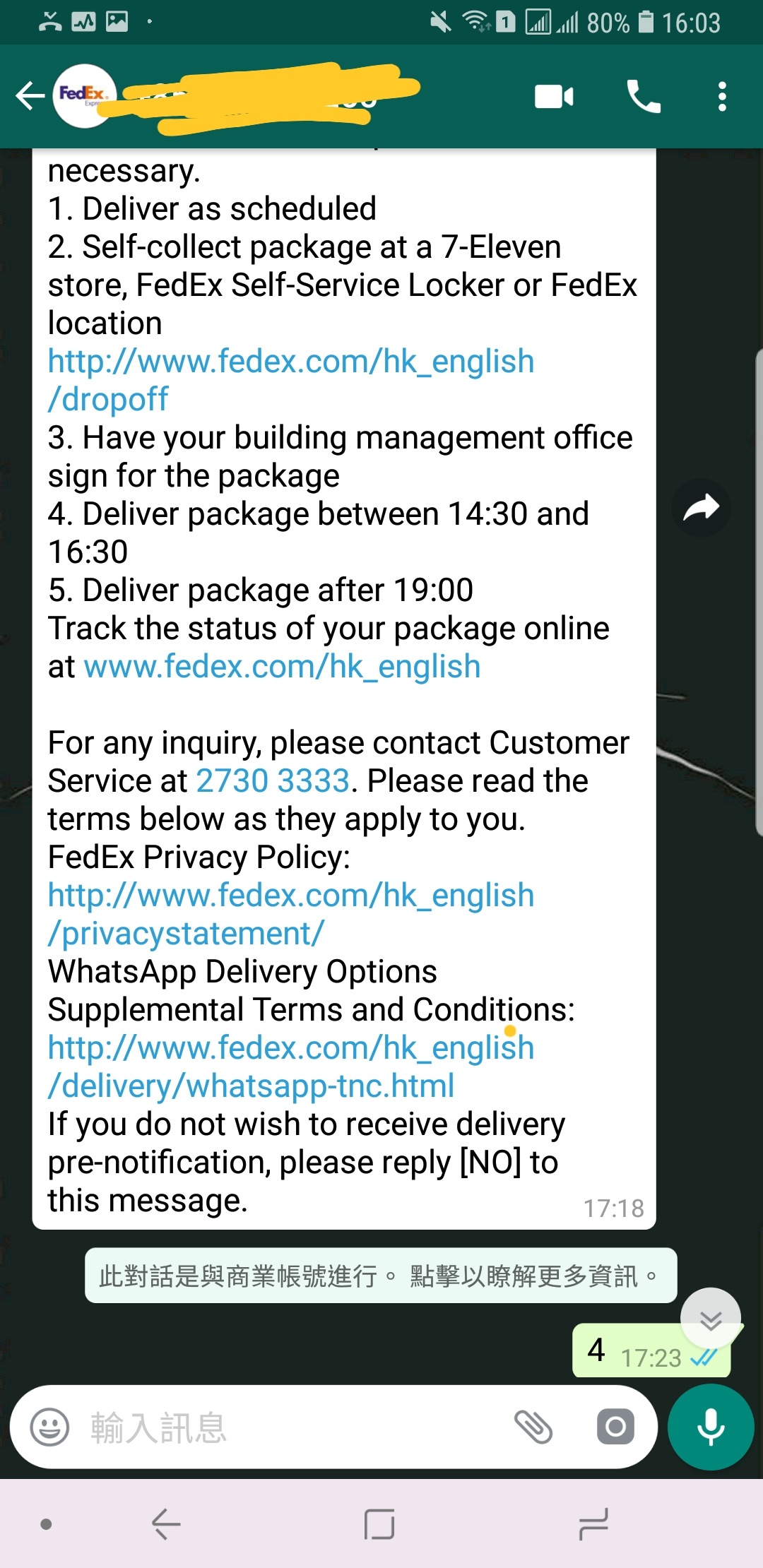This screenshot has width=763, height=1568.
Task: Tap the business account info banner
Action: coord(380,1276)
